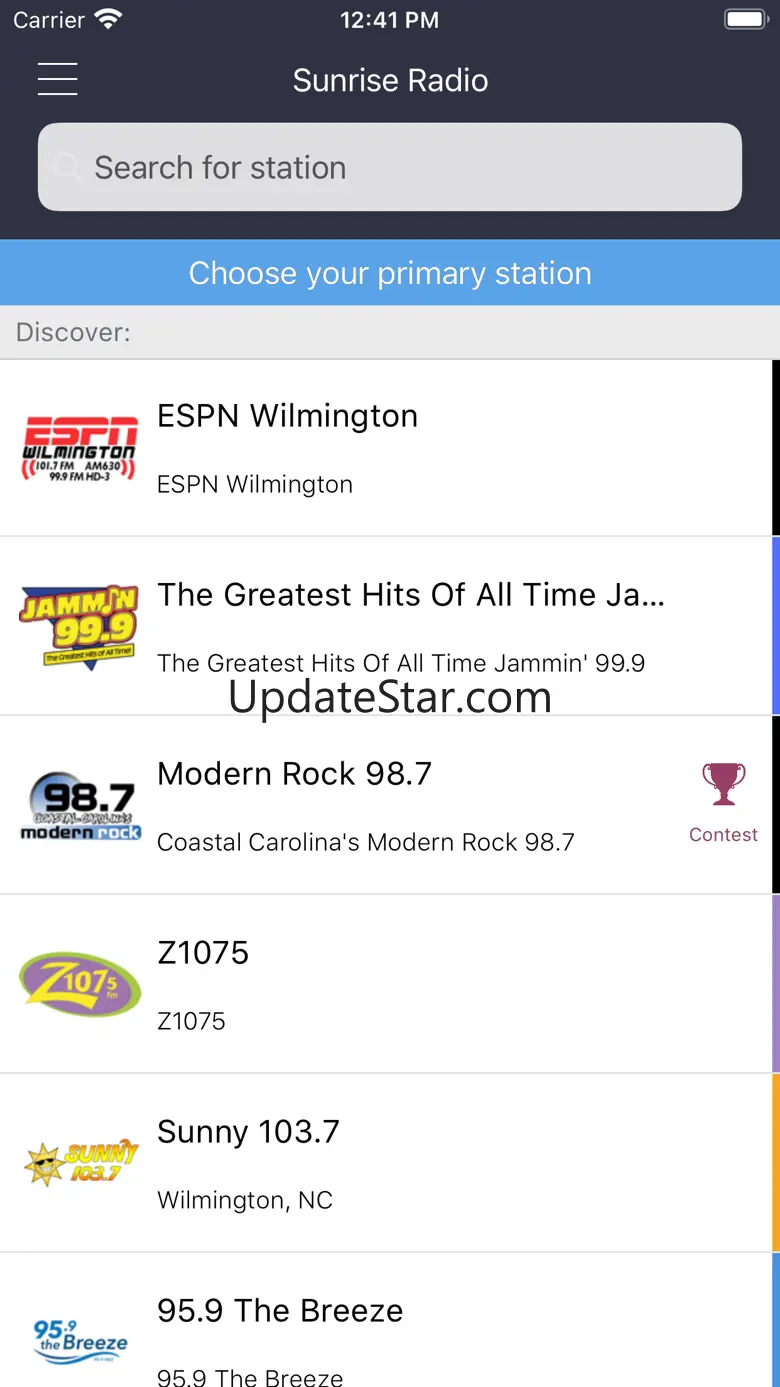Open the Contest trophy for Modern Rock
This screenshot has height=1387, width=780.
click(x=723, y=803)
